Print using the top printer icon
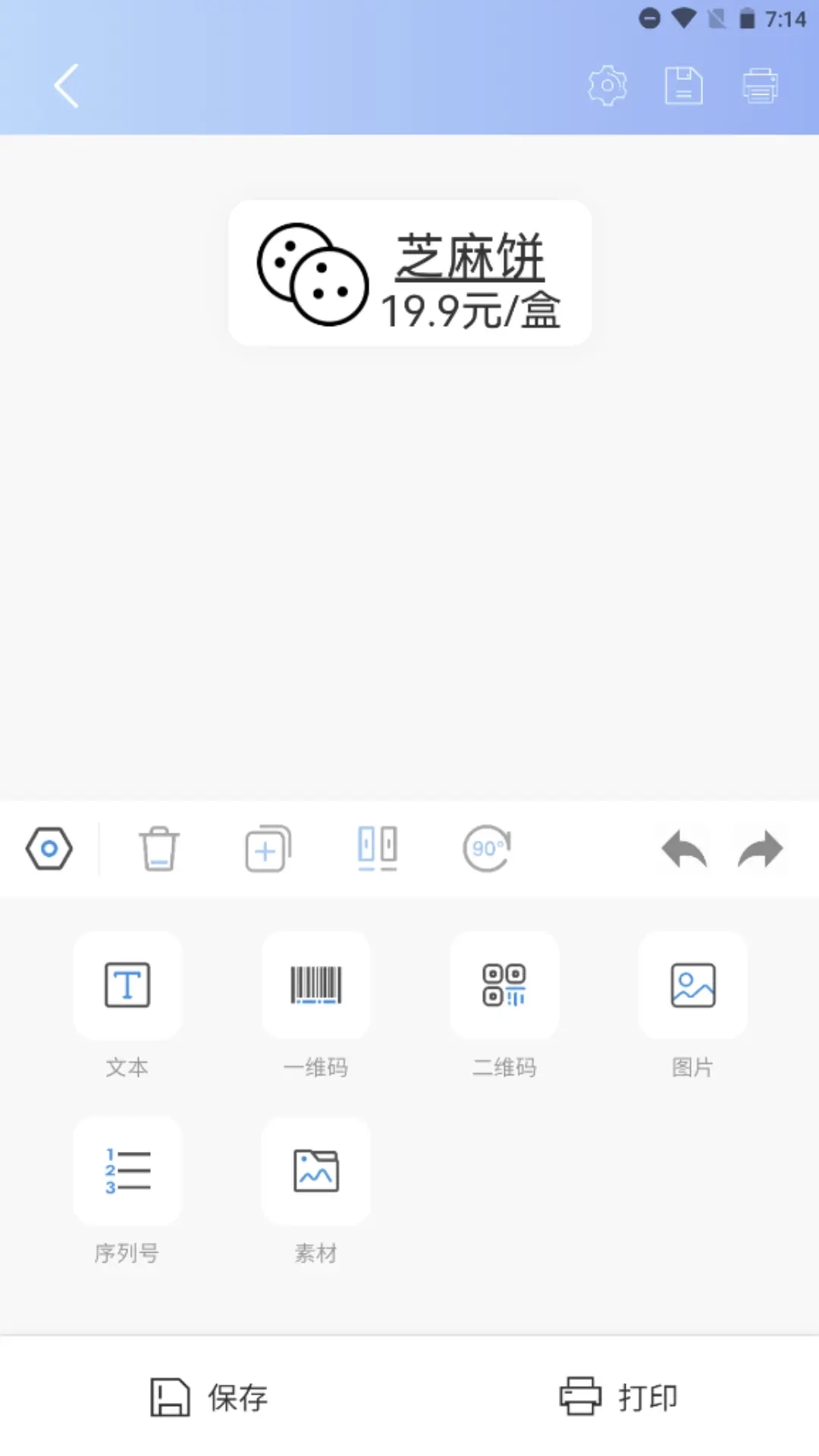819x1456 pixels. click(x=761, y=85)
